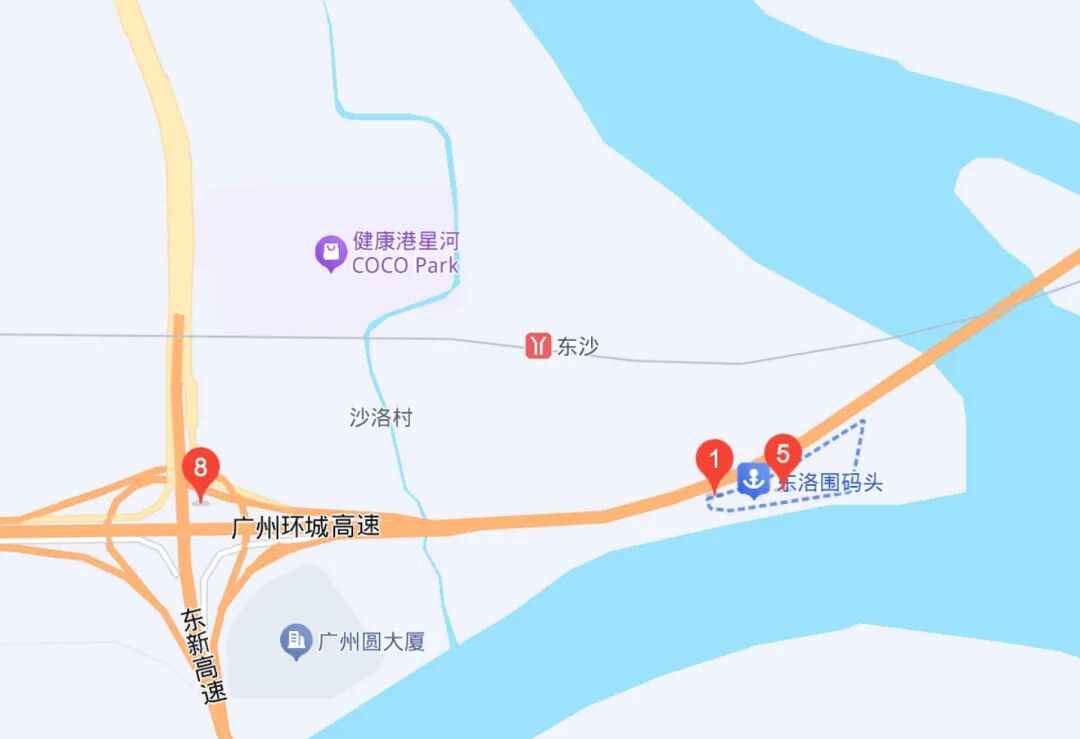Open the red map pin numbered 5
The width and height of the screenshot is (1080, 739).
(x=782, y=453)
